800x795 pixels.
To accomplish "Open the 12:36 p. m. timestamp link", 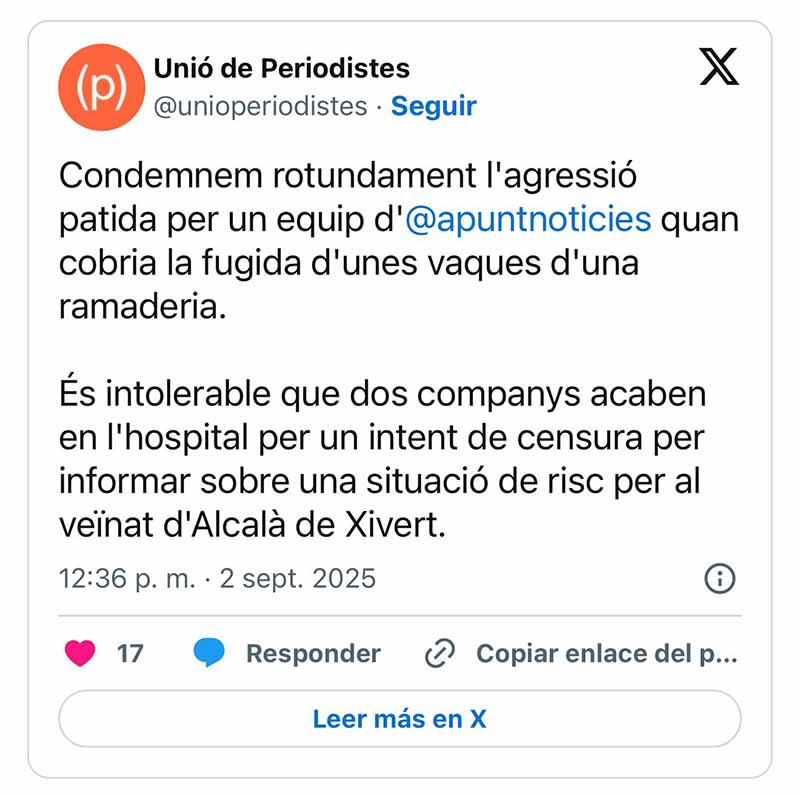I will tap(217, 578).
